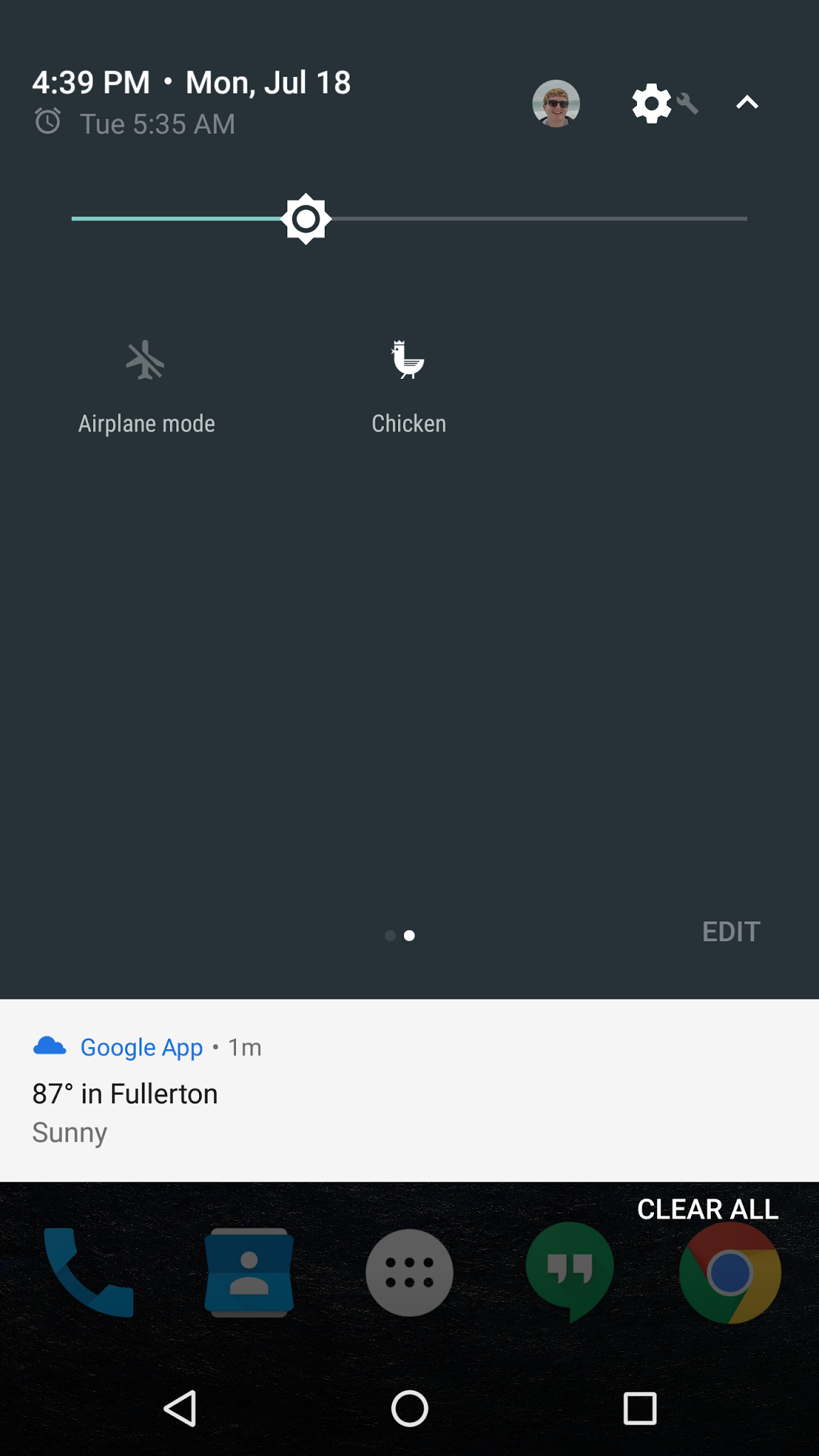Open the settings gear

[x=652, y=104]
